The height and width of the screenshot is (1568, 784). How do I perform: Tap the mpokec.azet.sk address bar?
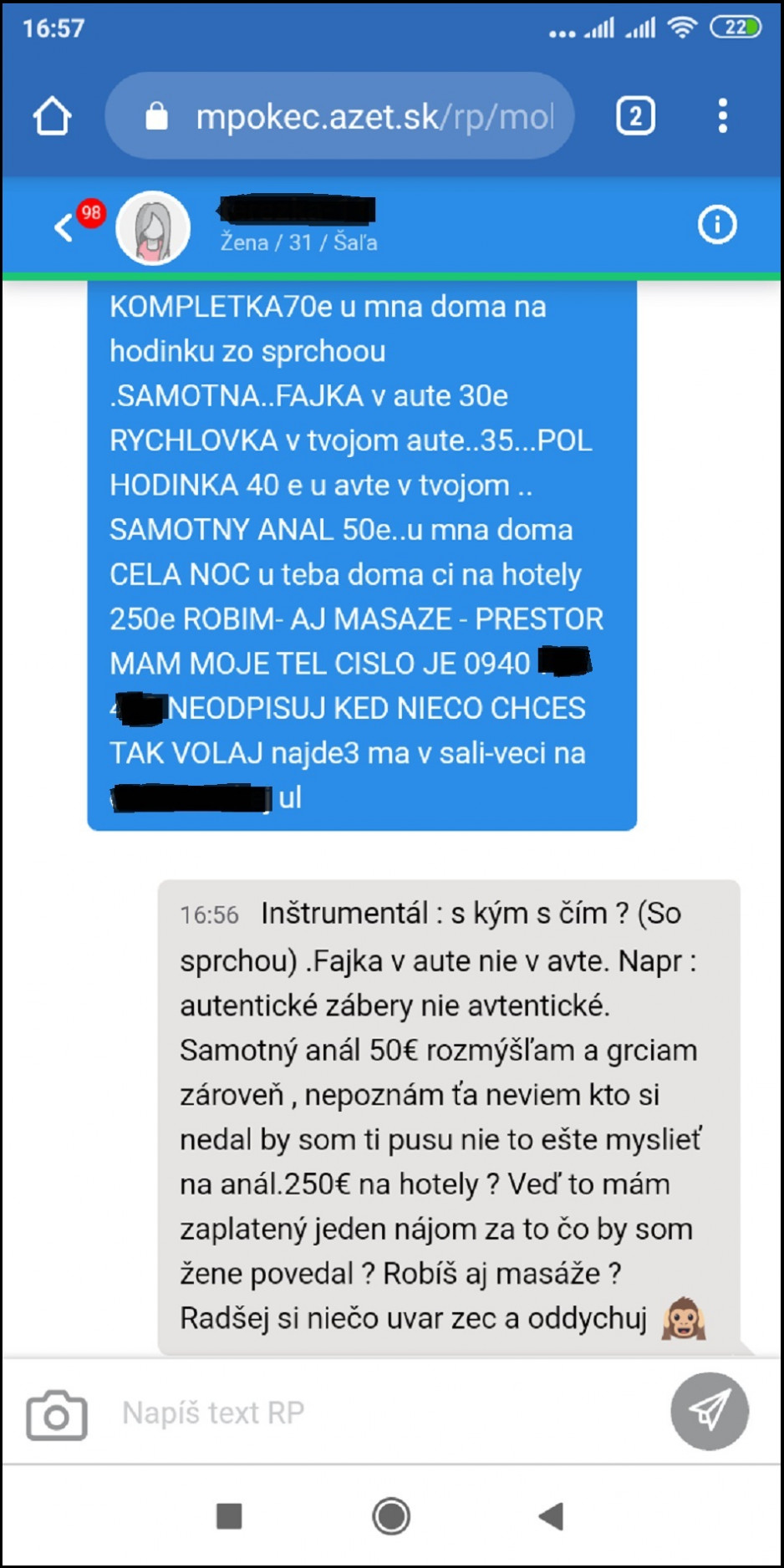pyautogui.click(x=339, y=115)
